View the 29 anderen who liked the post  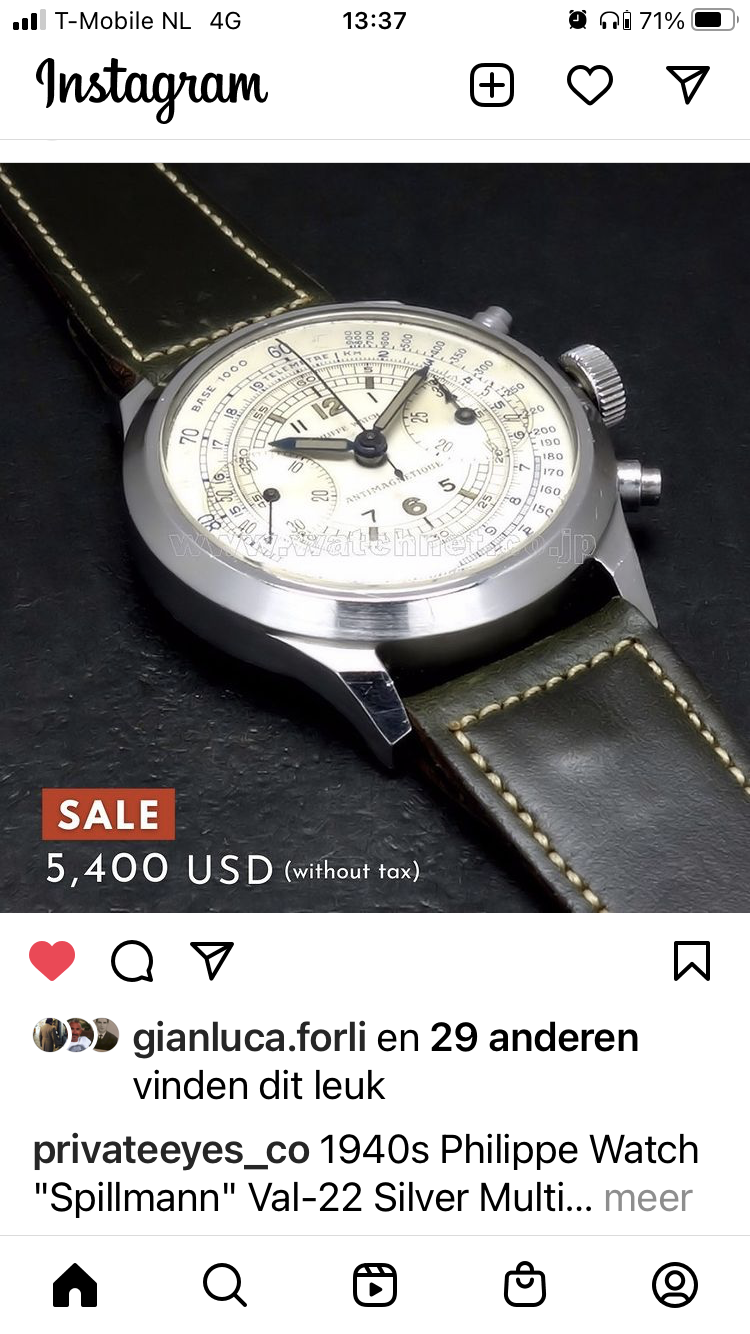(x=534, y=1038)
